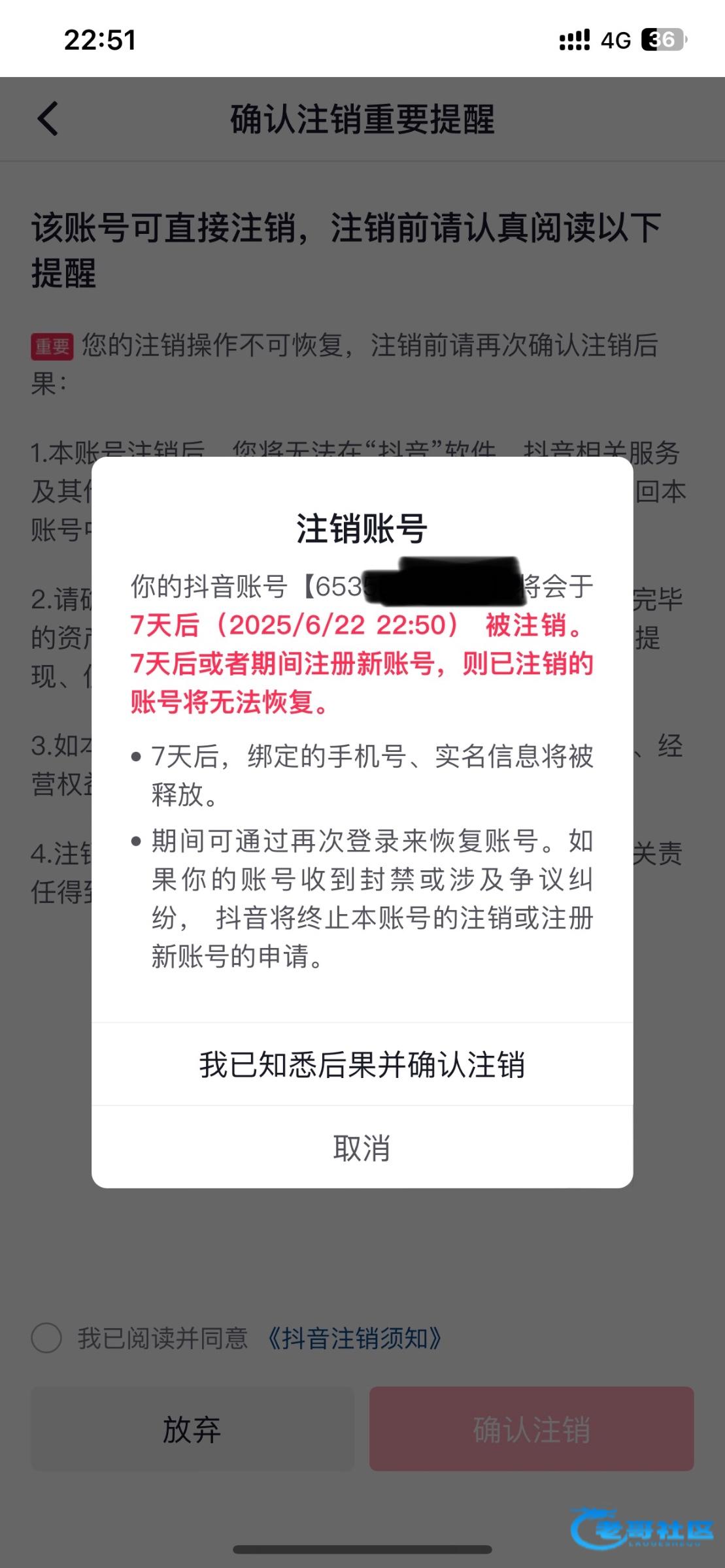Tap the 放弃 button
The width and height of the screenshot is (725, 1568).
(x=192, y=1429)
